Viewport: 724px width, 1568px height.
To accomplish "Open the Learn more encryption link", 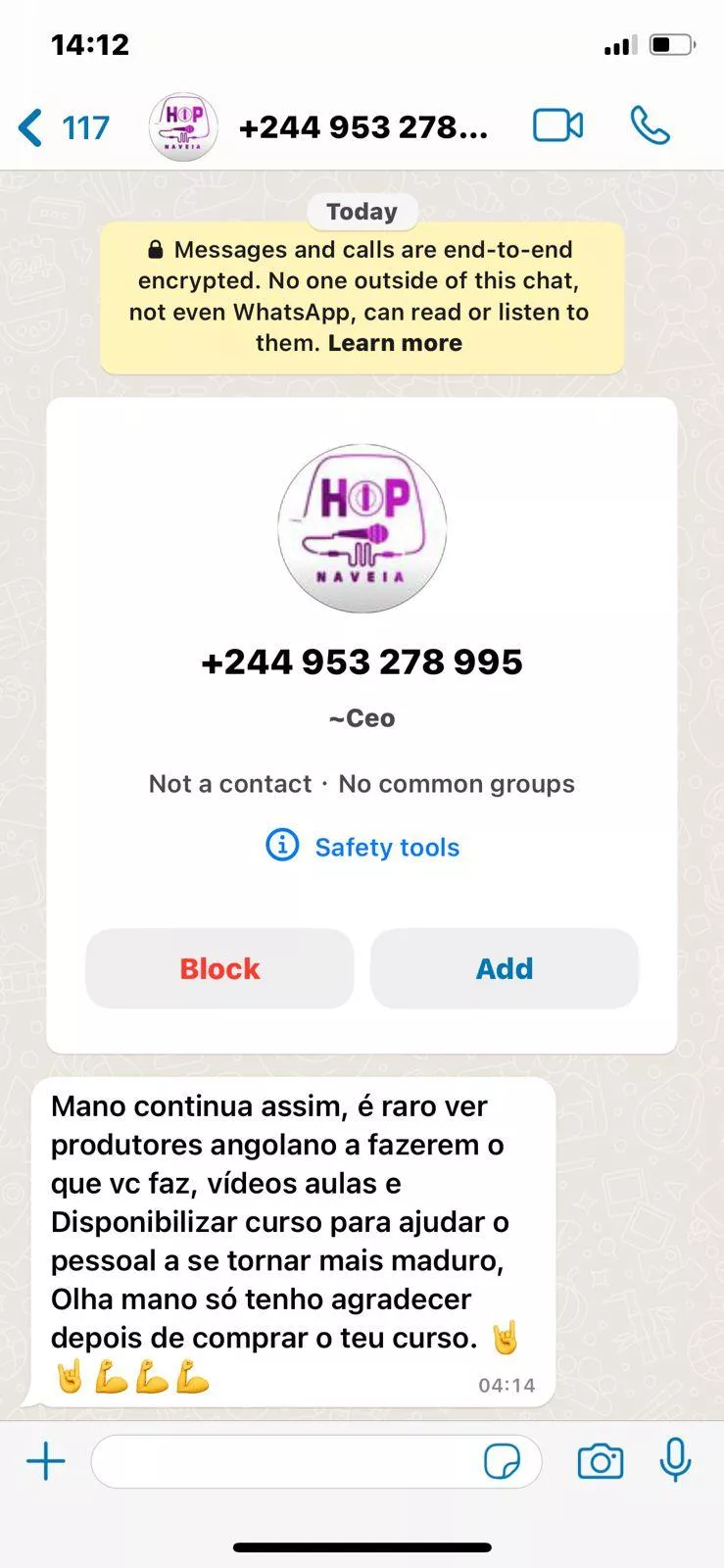I will pyautogui.click(x=395, y=343).
